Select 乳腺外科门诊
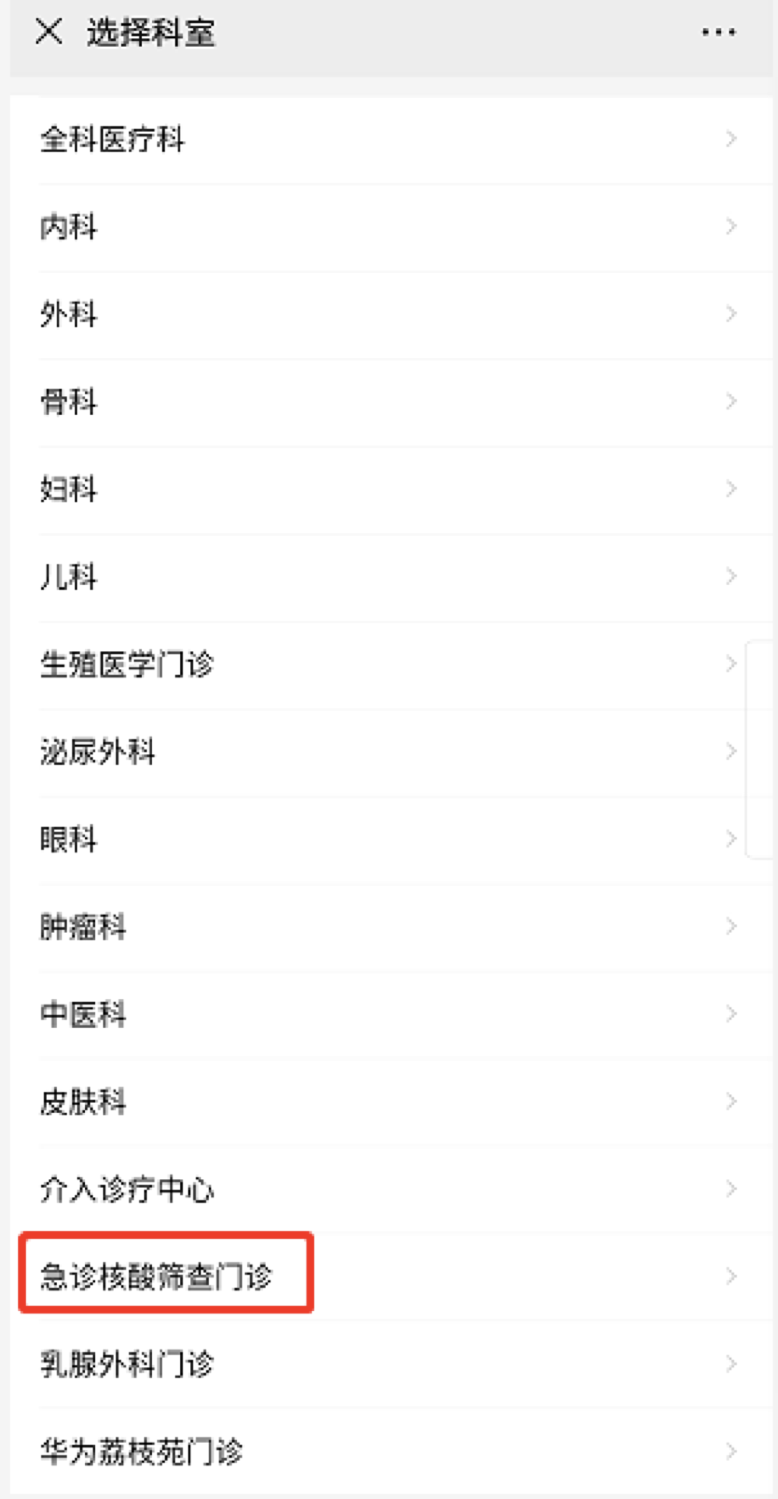778x1499 pixels. [x=388, y=1365]
